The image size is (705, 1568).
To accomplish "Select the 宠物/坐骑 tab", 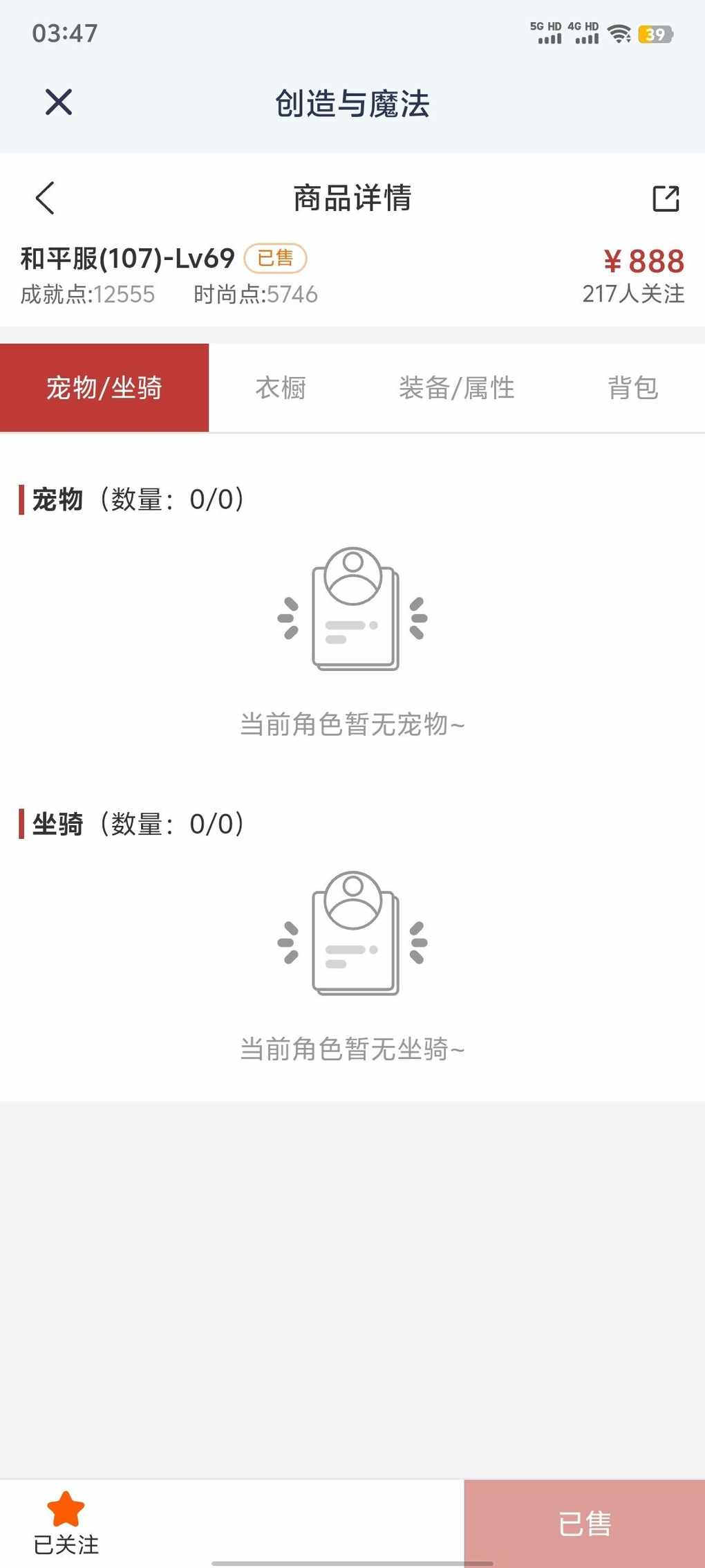I will tap(104, 387).
